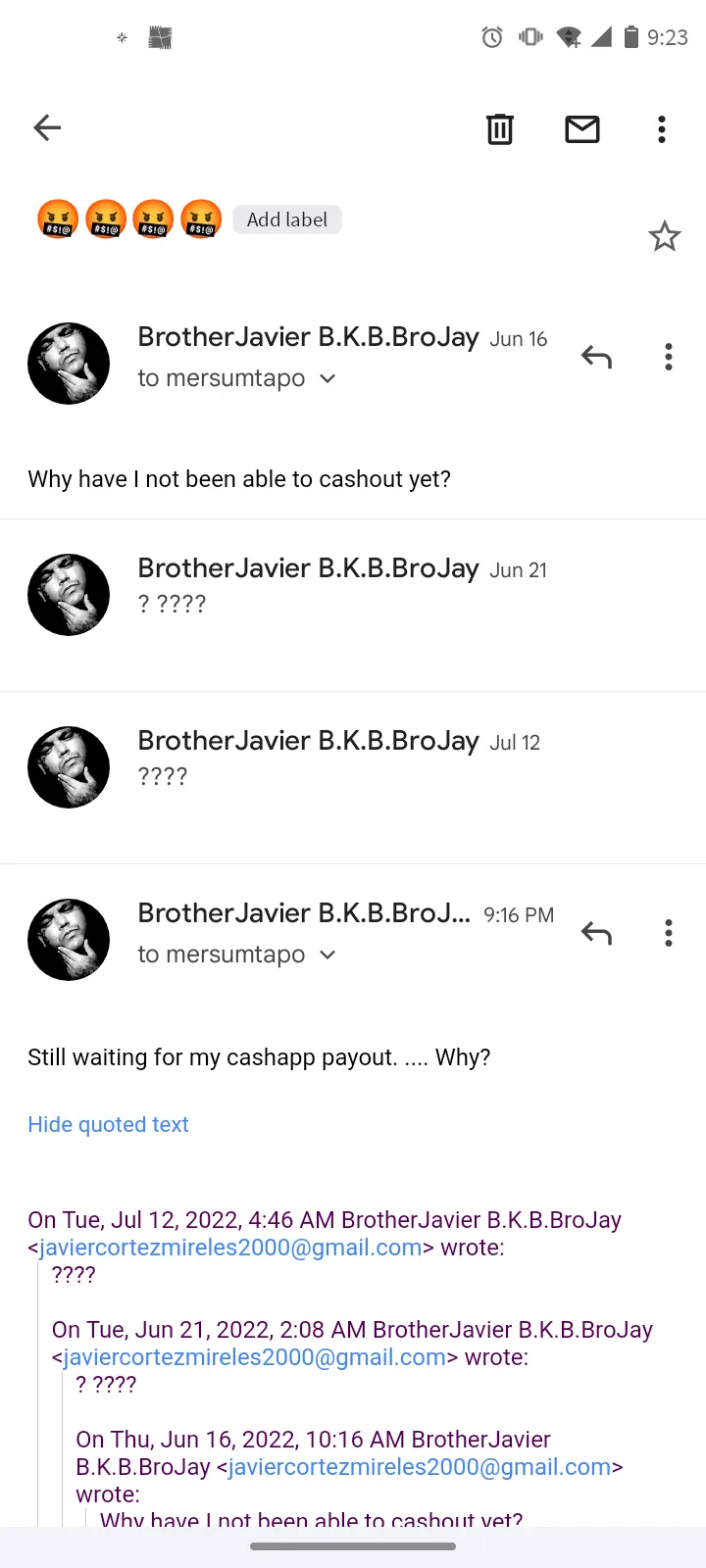Go back to the inbox

pyautogui.click(x=47, y=128)
